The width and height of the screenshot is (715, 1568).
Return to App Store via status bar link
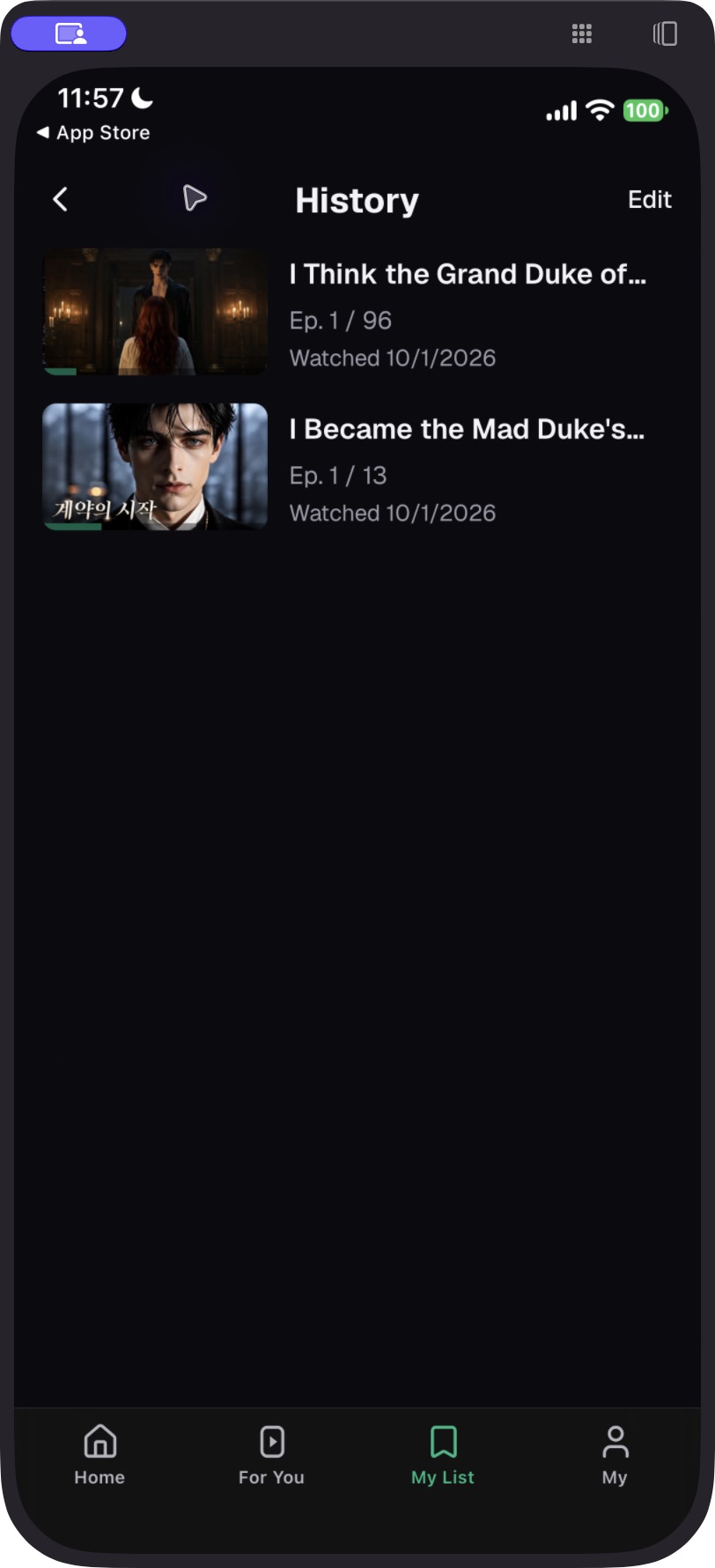point(93,133)
